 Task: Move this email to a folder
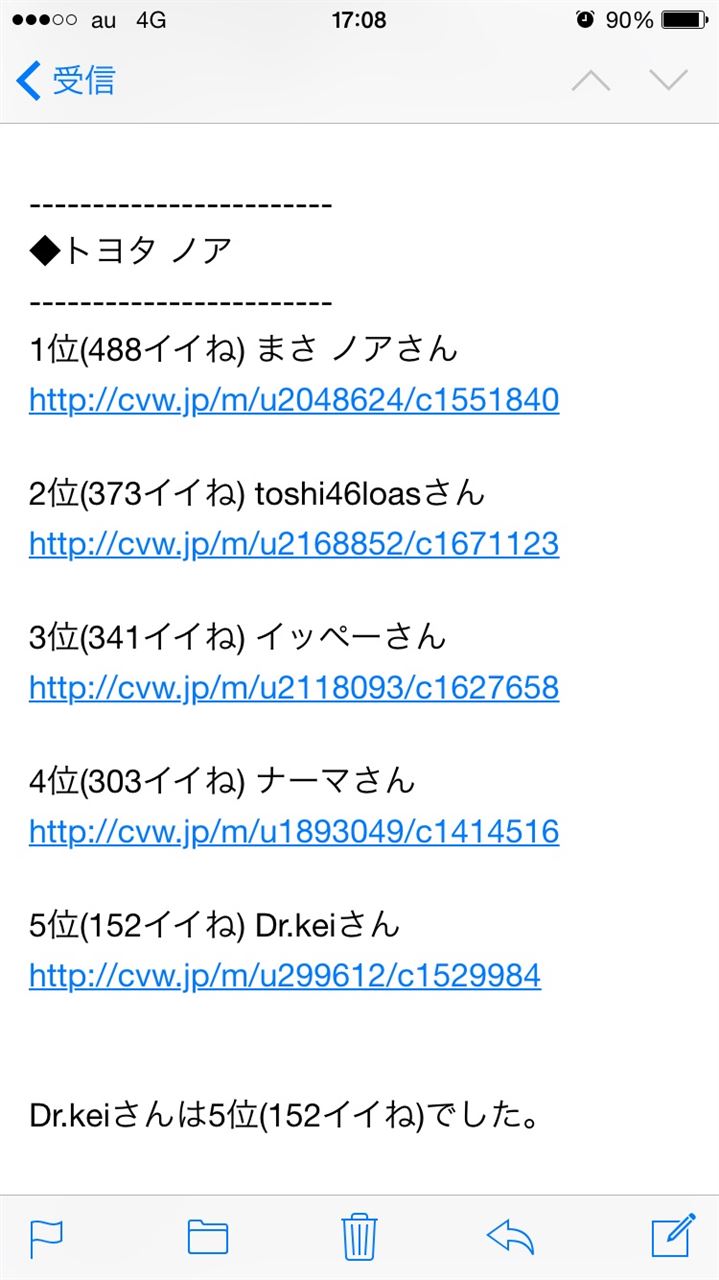coord(208,1238)
